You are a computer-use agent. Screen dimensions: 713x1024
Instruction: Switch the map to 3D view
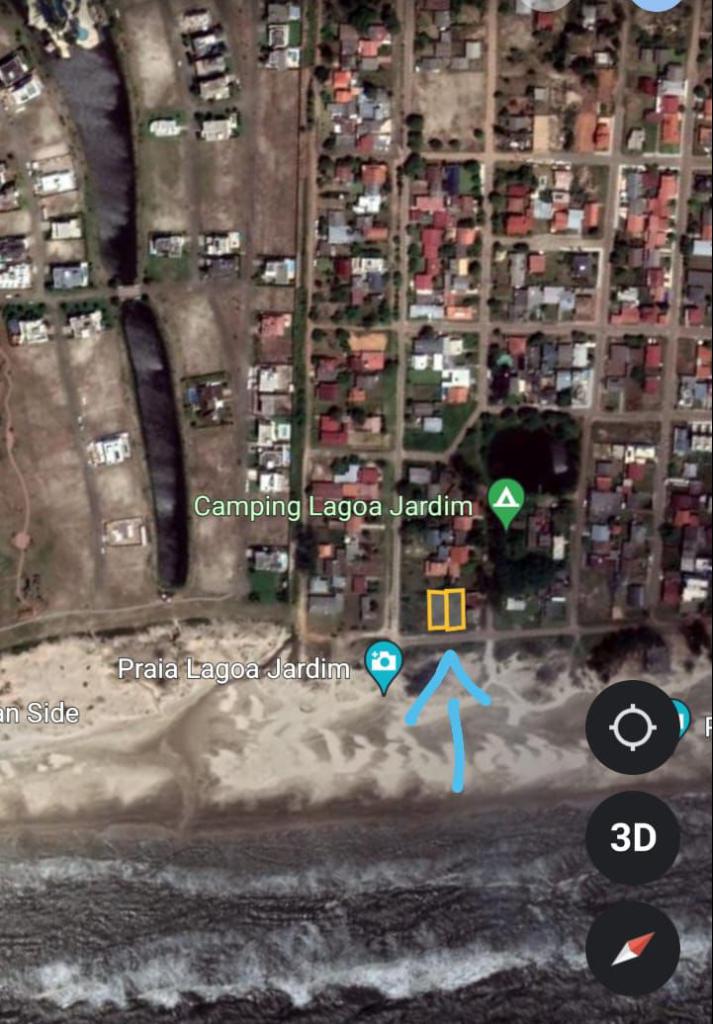coord(632,838)
